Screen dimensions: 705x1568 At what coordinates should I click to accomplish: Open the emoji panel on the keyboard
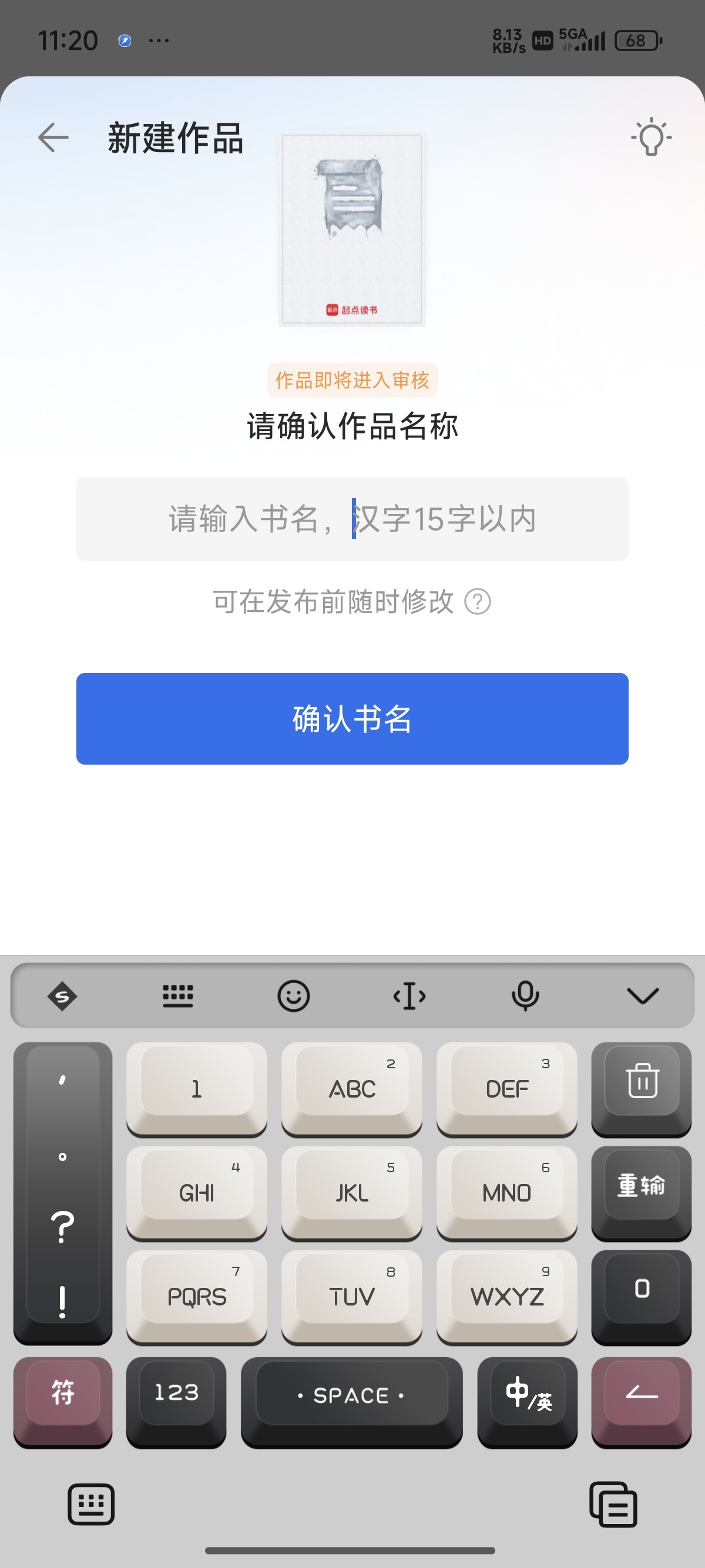point(293,996)
